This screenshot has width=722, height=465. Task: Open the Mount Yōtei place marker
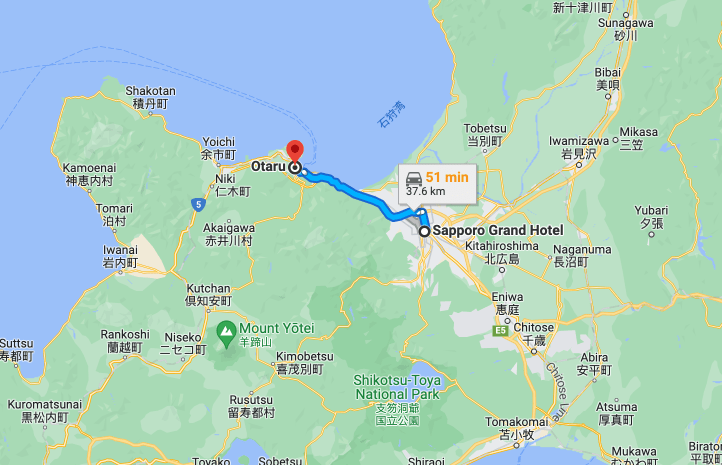coord(226,329)
